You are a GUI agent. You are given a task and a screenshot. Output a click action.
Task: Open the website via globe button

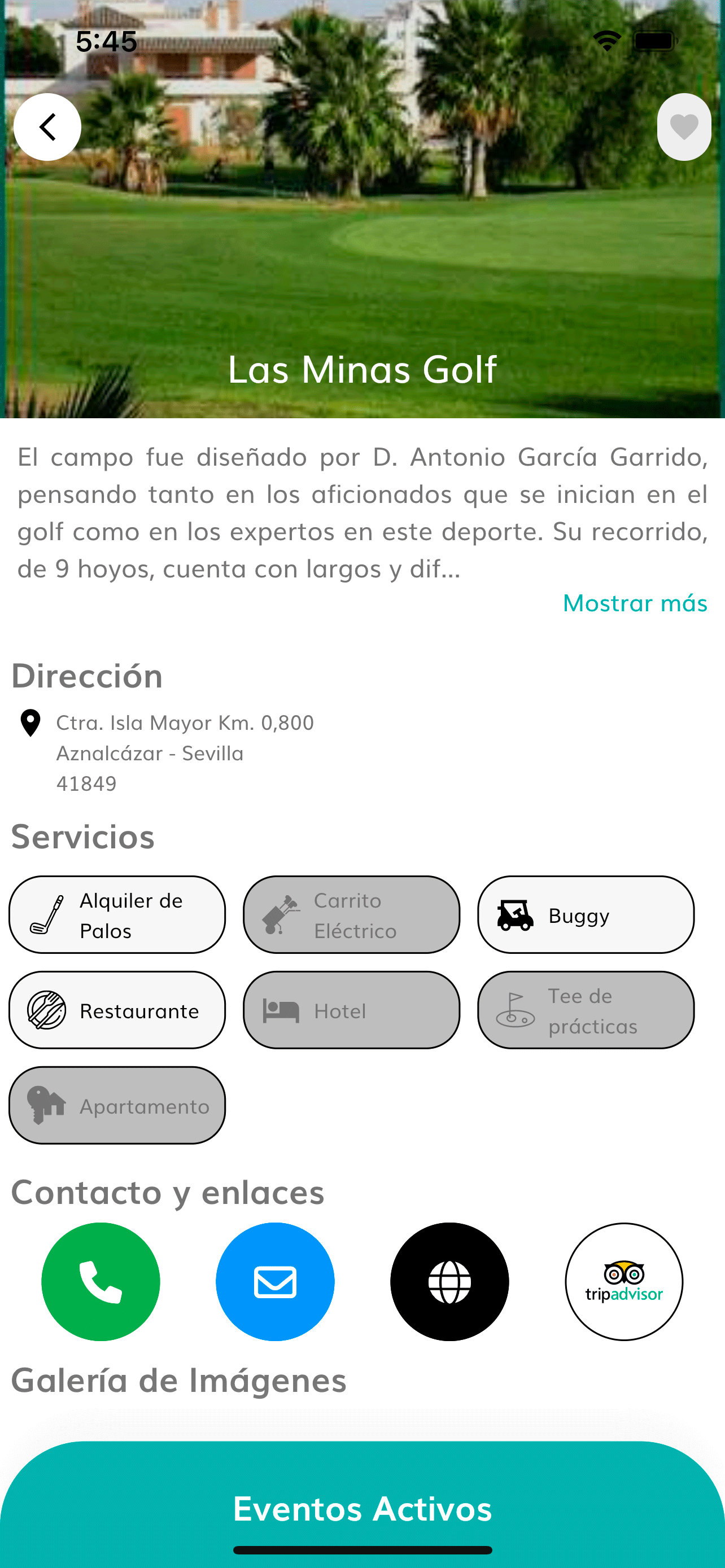[449, 1281]
